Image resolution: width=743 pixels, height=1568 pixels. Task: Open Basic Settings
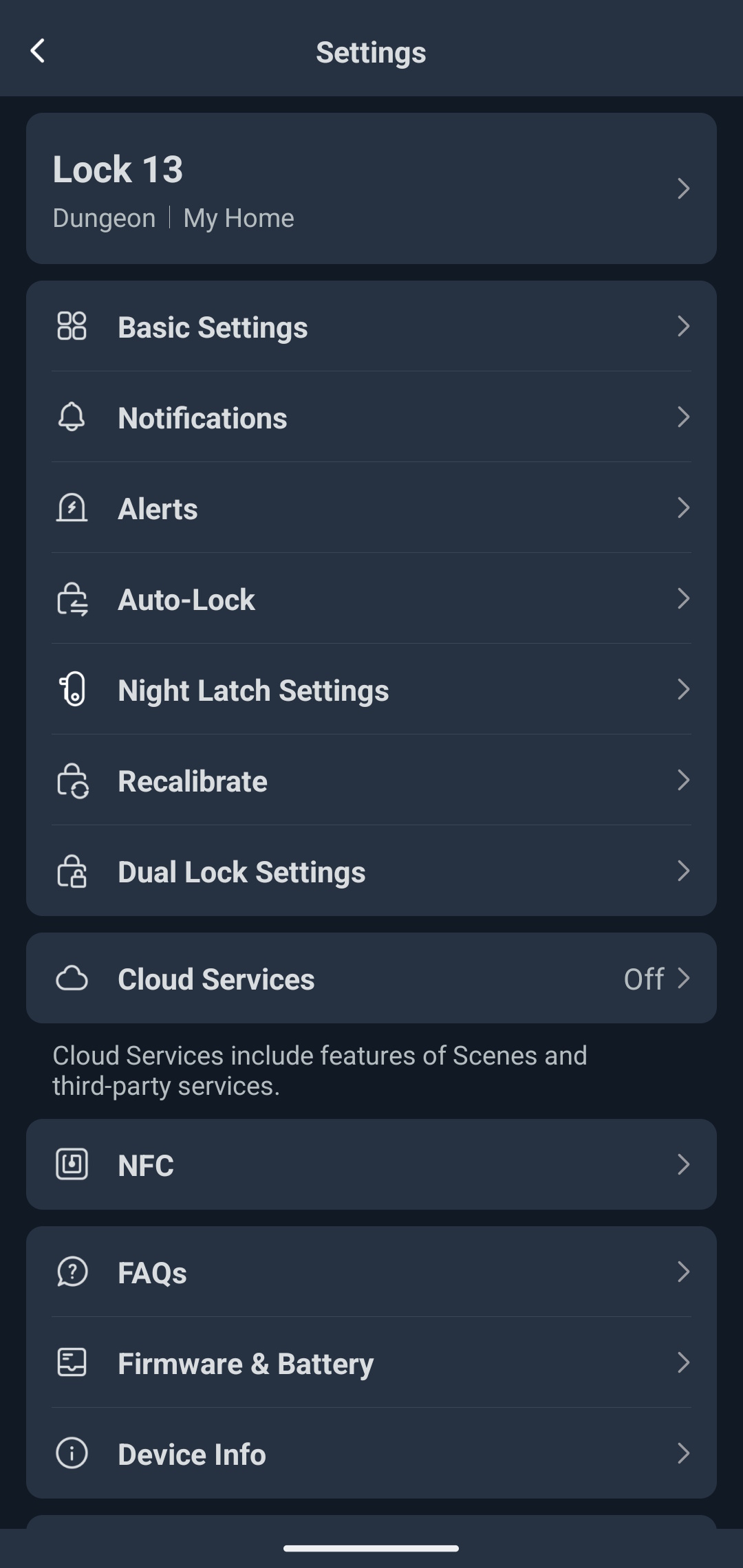371,326
